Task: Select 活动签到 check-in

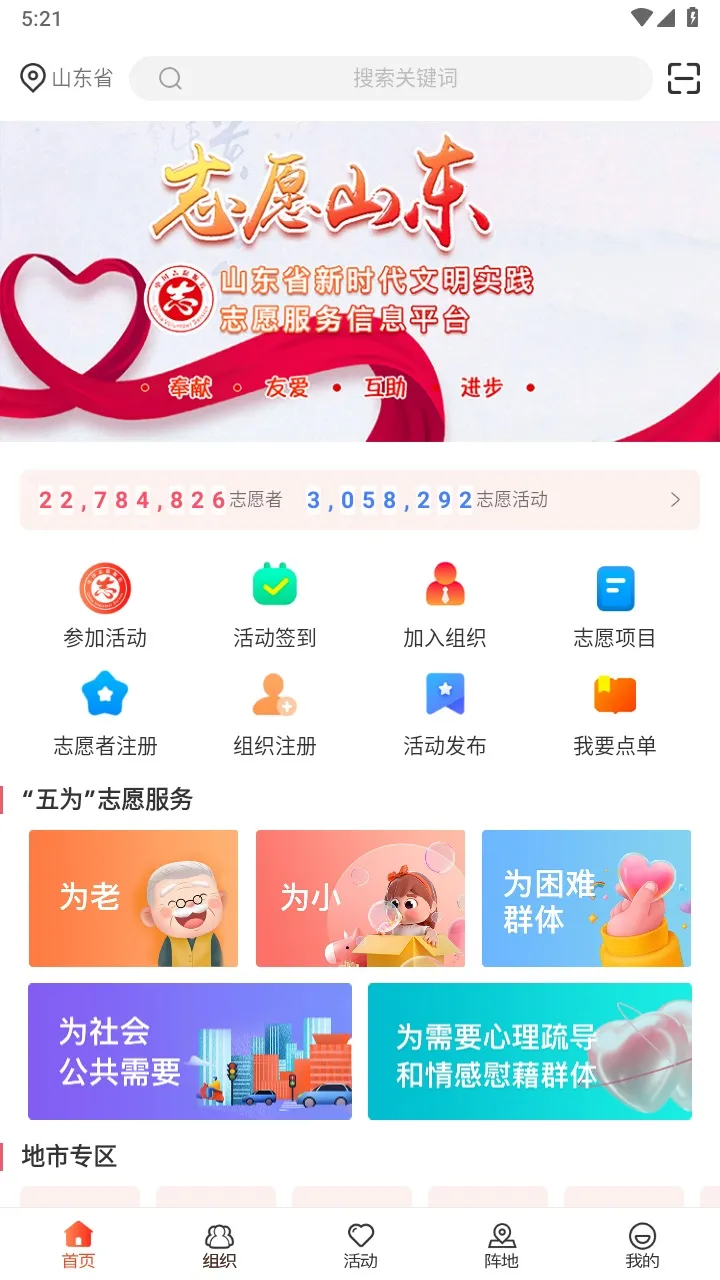Action: [275, 605]
